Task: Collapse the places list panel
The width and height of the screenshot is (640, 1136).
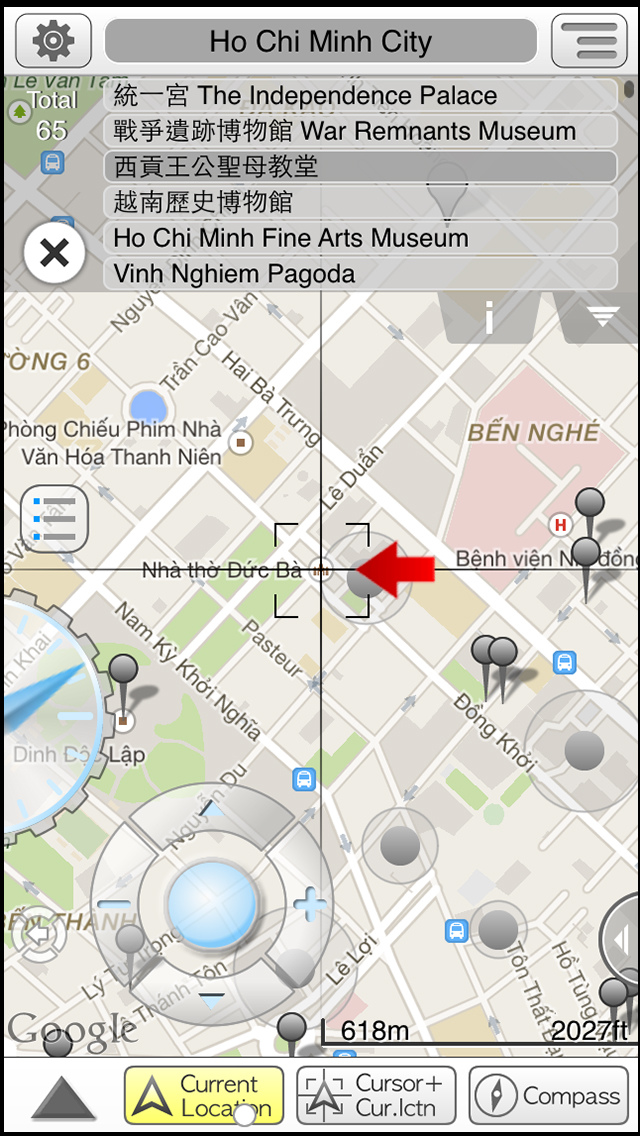Action: (602, 318)
